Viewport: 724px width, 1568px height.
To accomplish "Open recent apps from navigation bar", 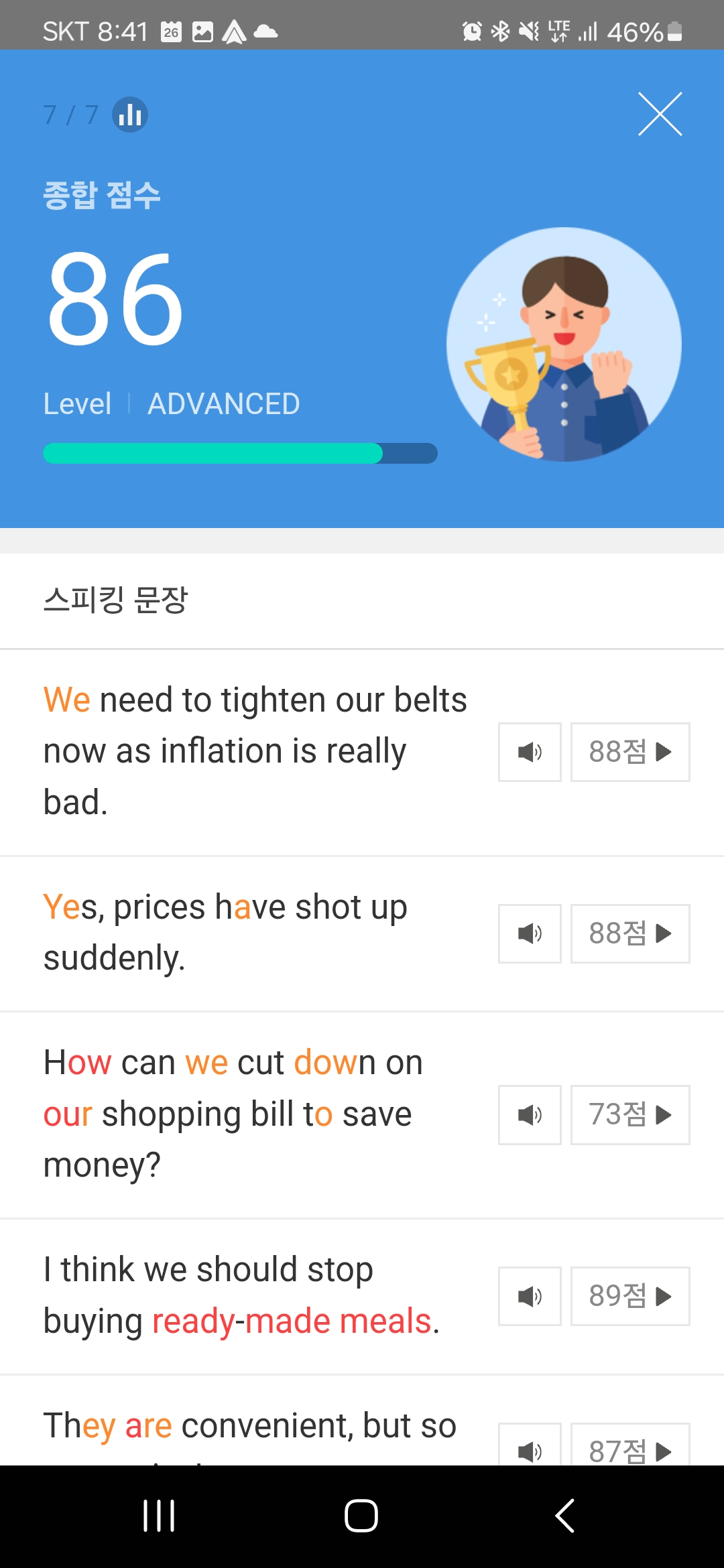I will (159, 1516).
